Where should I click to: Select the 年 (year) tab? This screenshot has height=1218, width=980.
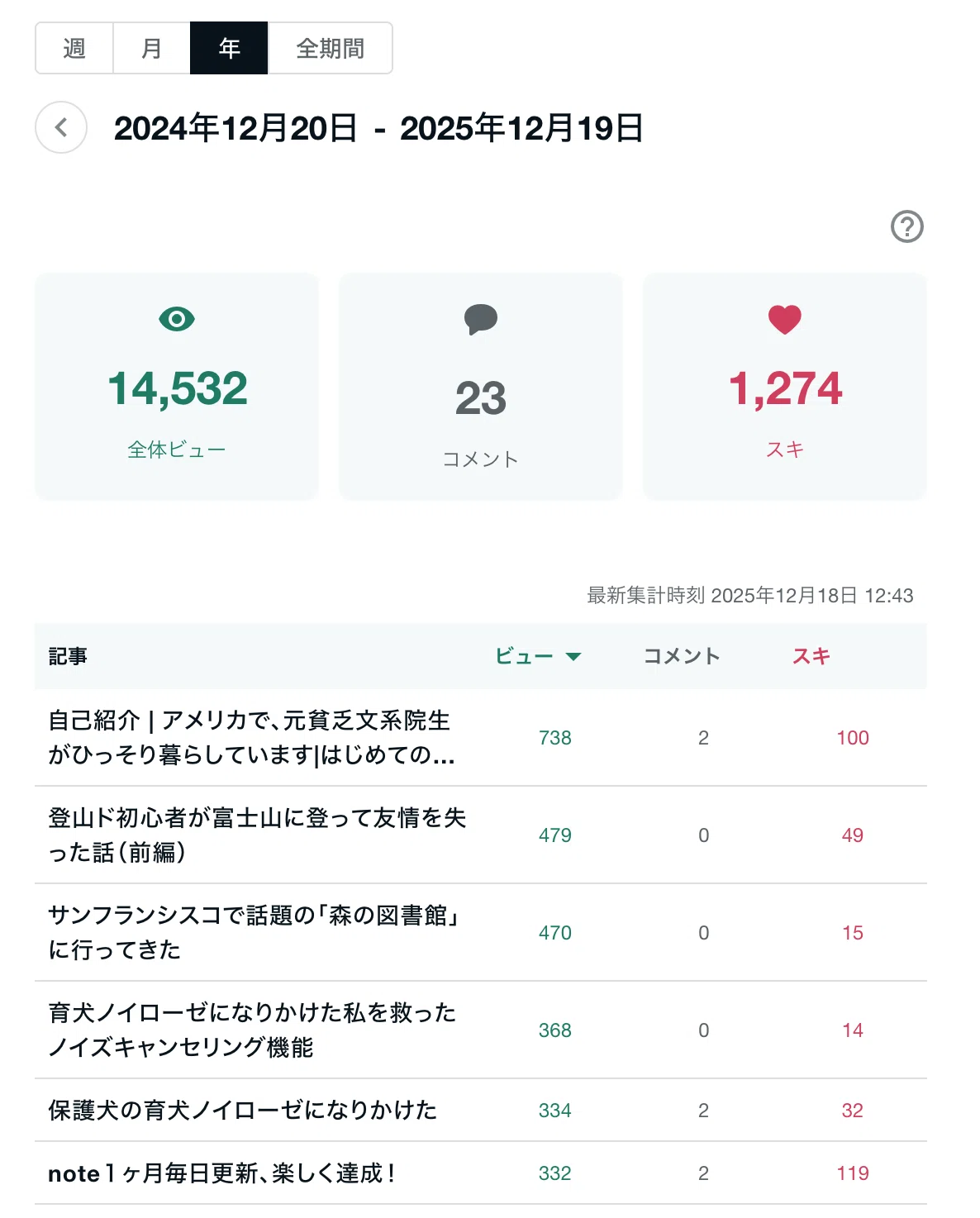coord(229,48)
